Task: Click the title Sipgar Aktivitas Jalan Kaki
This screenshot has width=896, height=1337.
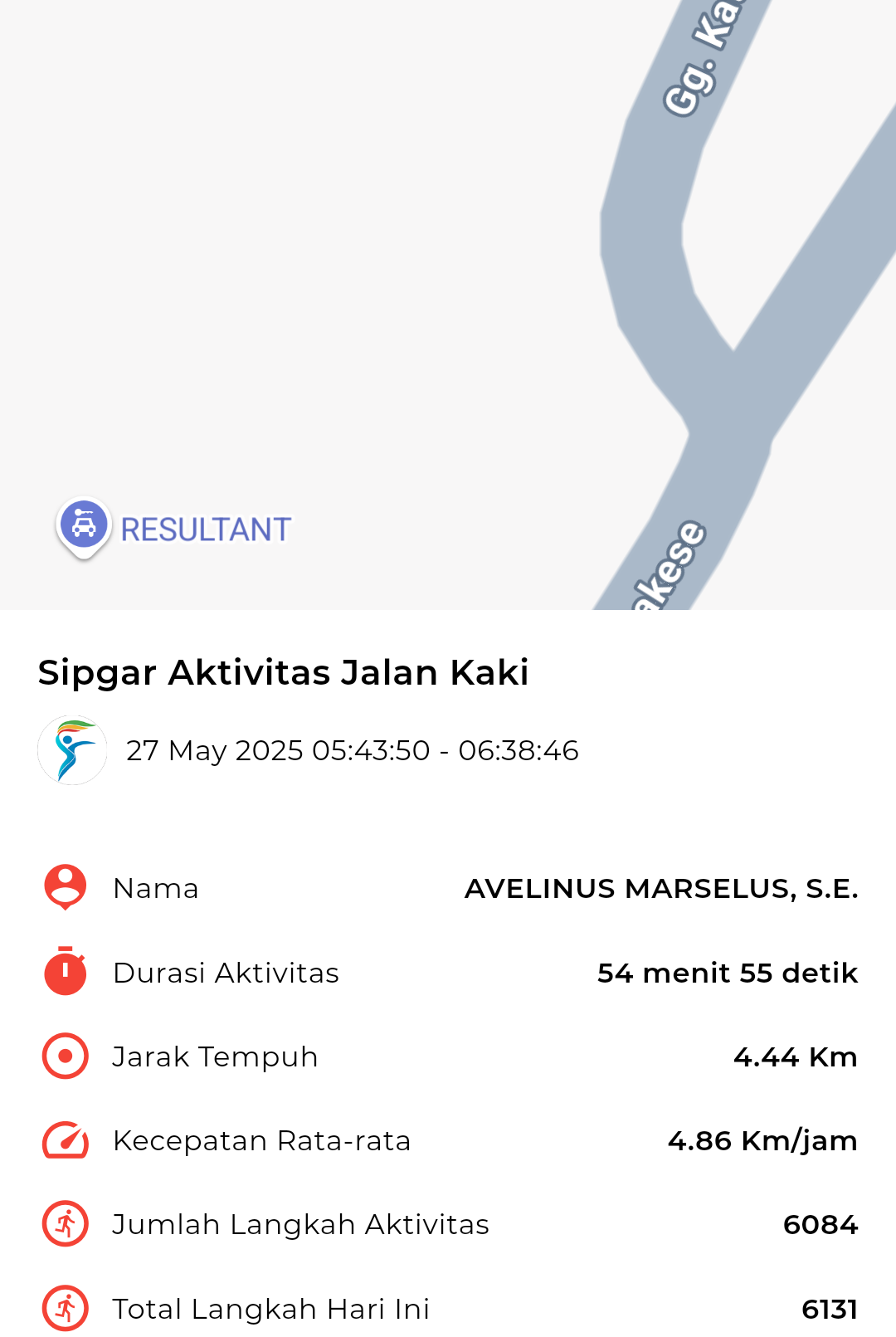Action: pos(284,672)
